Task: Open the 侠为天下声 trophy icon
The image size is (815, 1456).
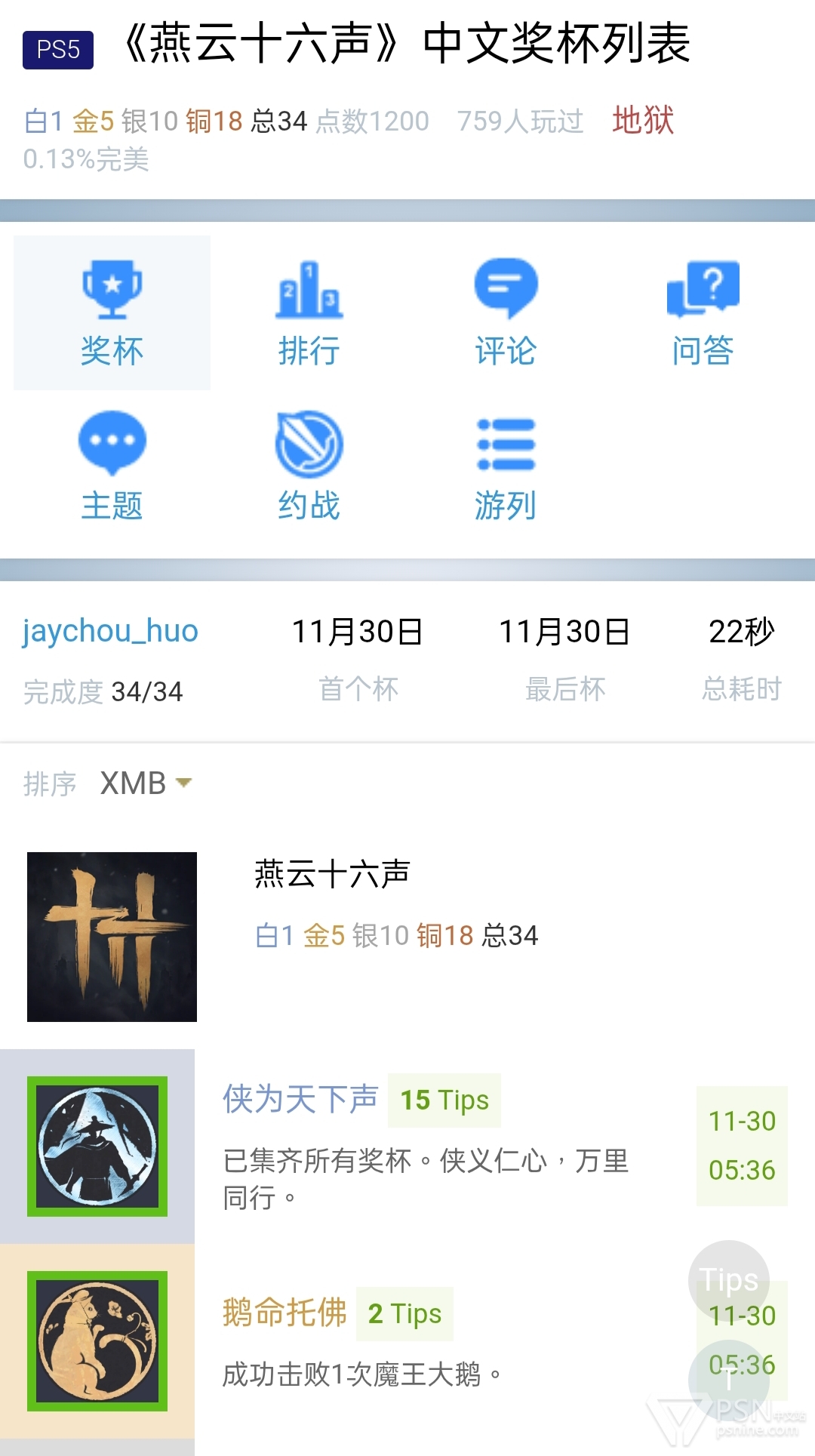Action: pos(97,1147)
